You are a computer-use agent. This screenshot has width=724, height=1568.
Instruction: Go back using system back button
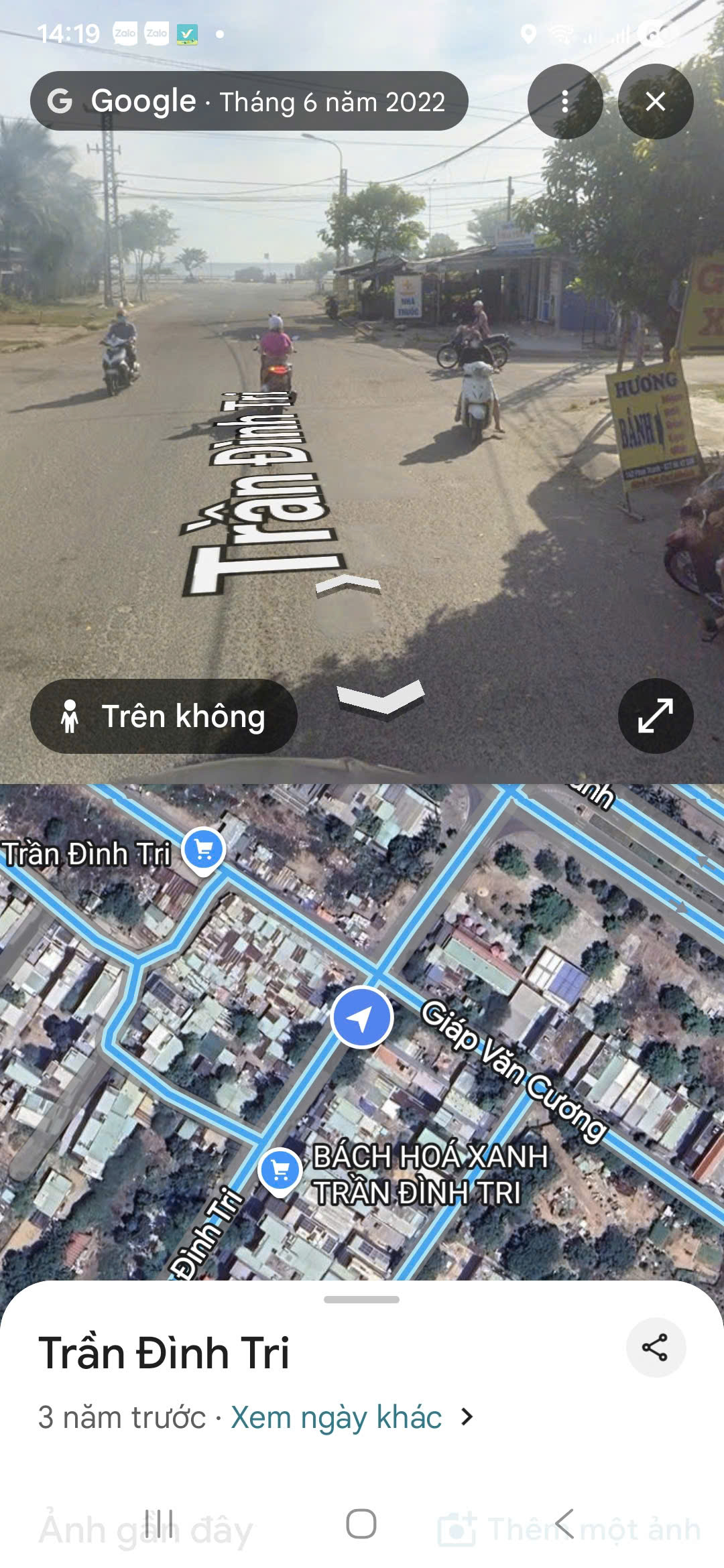coord(564,1524)
